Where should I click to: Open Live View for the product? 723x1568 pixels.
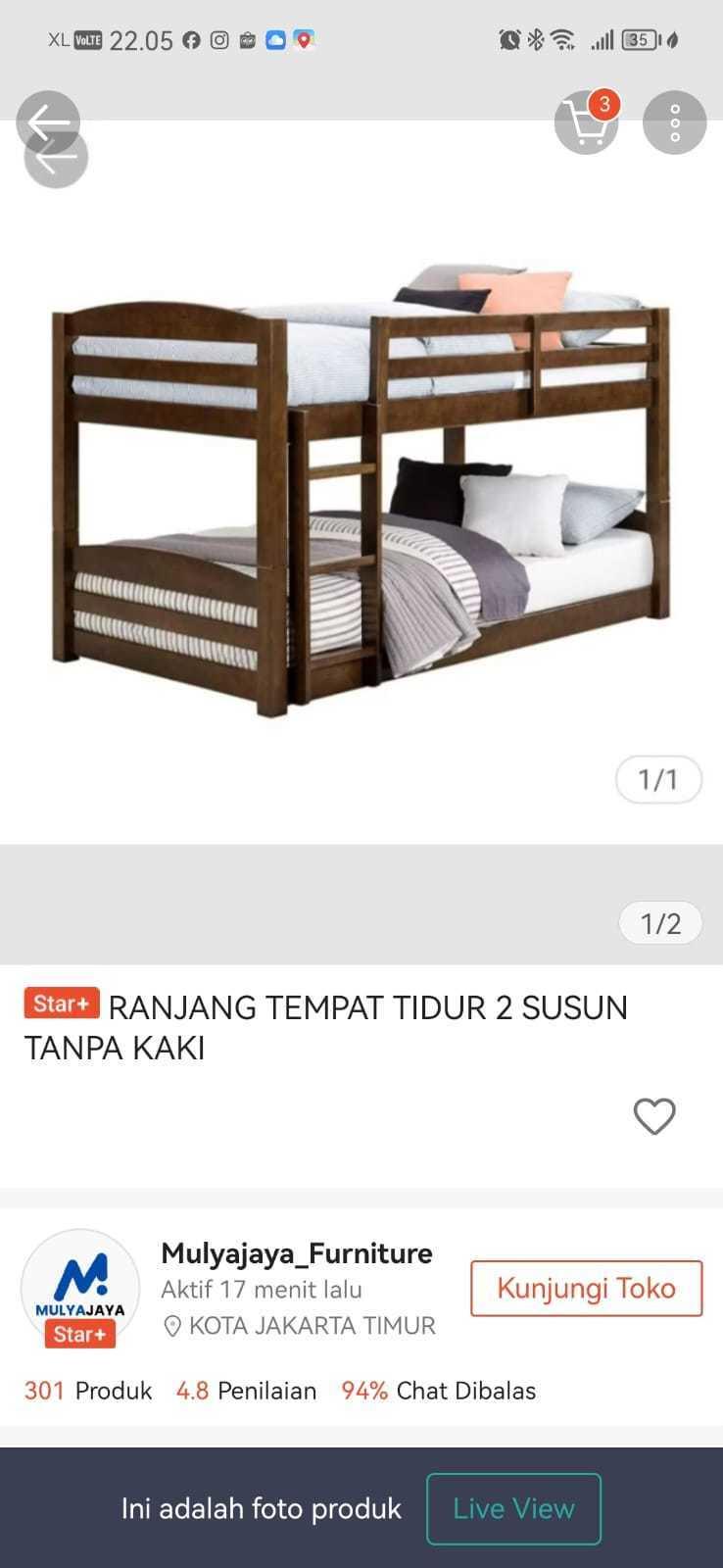pyautogui.click(x=513, y=1508)
